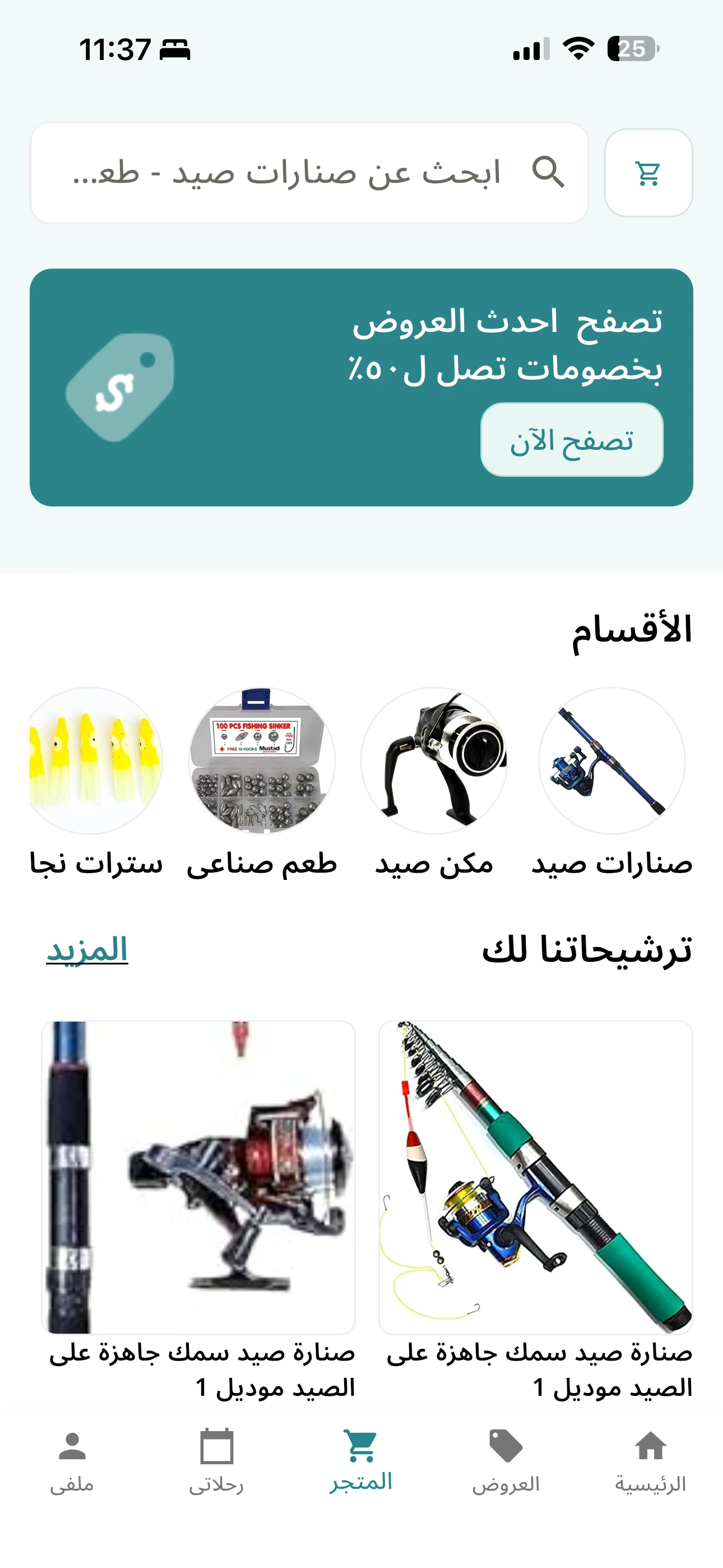Viewport: 723px width, 1568px height.
Task: Open the المزيد link for recommendations
Action: 87,950
